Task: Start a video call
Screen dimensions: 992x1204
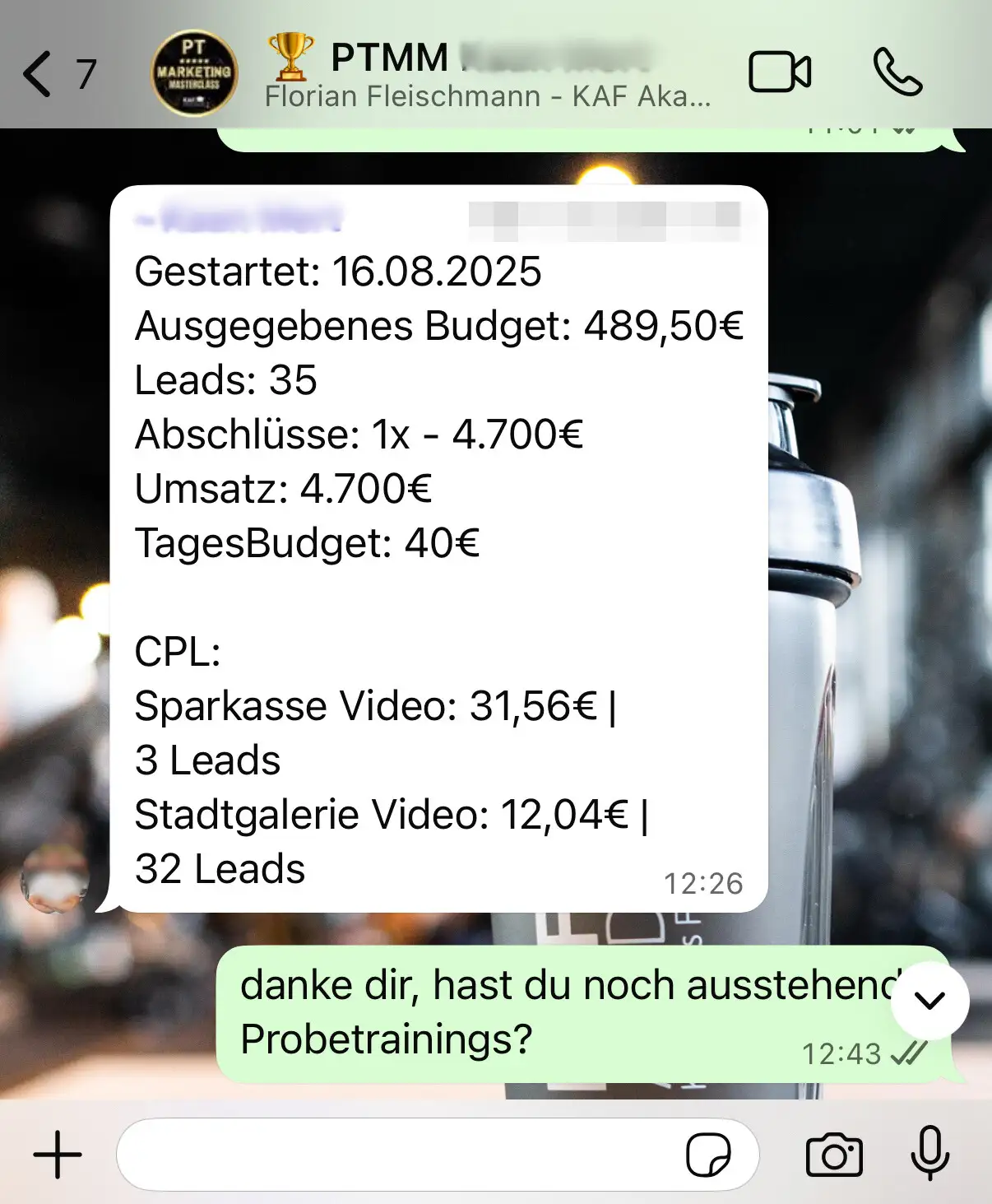Action: coord(779,72)
